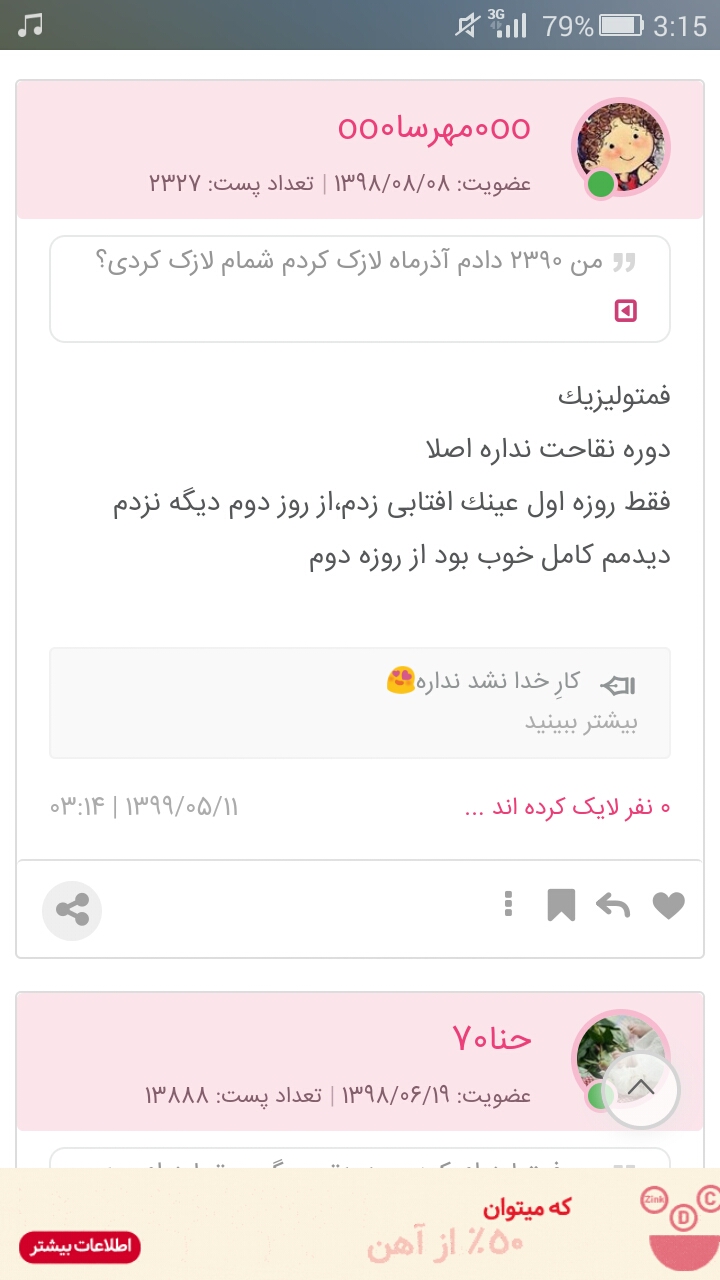Tap بیشتر ببینید to see more

coord(582,722)
